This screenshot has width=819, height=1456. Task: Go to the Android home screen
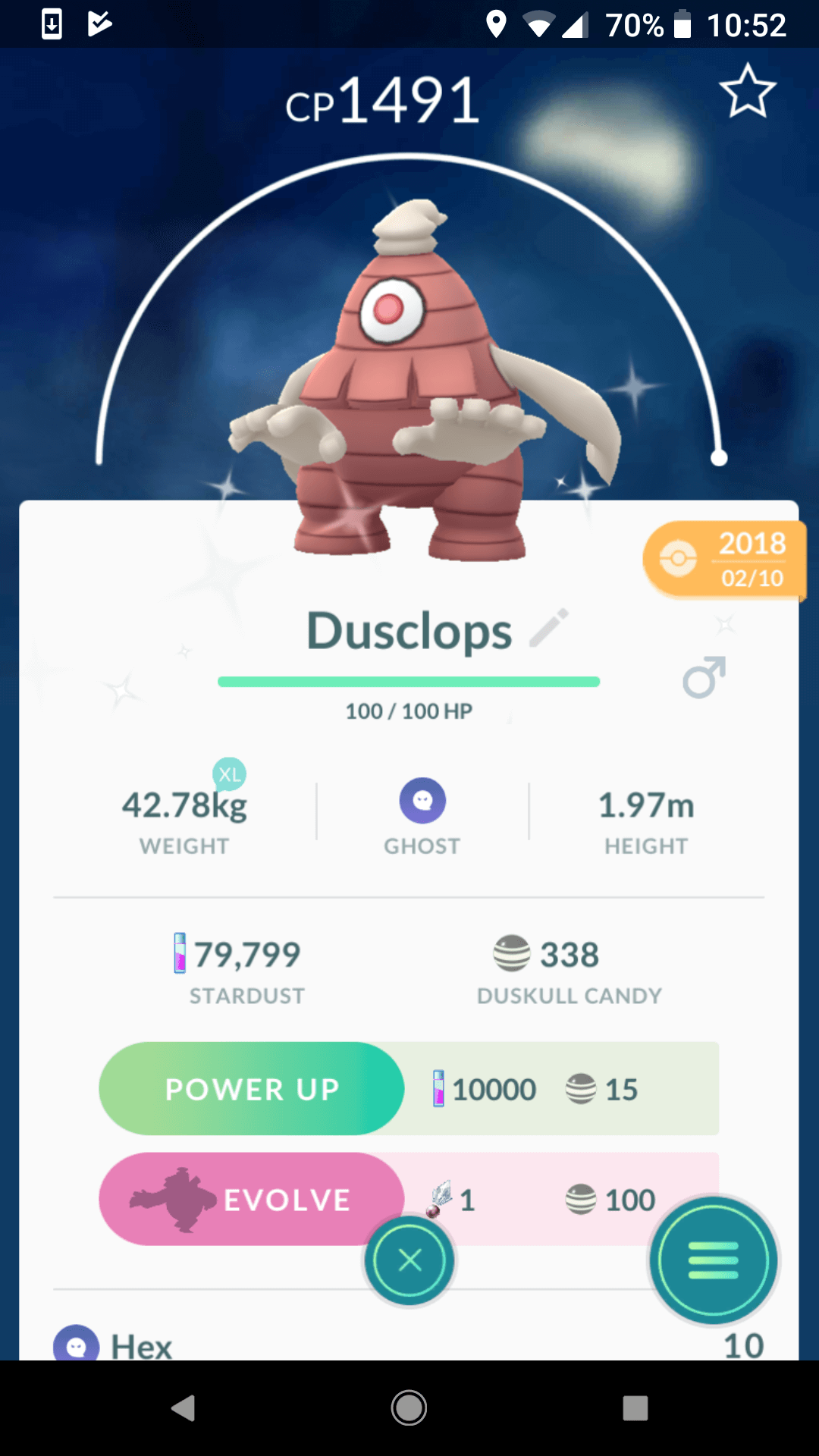(x=409, y=1408)
